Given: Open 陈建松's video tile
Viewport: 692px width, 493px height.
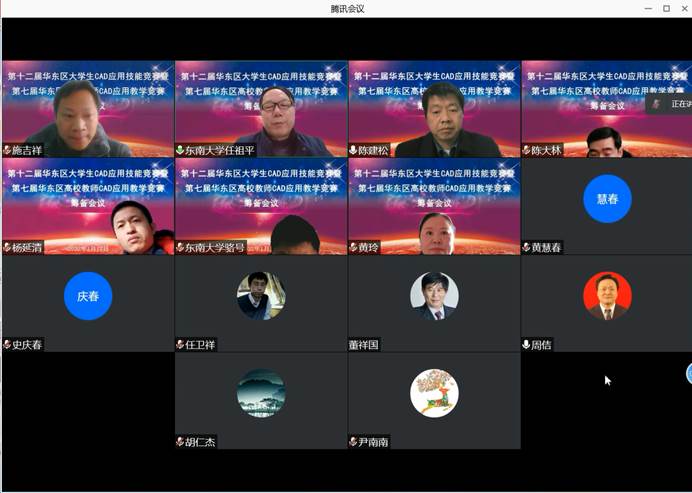Looking at the screenshot, I should [433, 108].
